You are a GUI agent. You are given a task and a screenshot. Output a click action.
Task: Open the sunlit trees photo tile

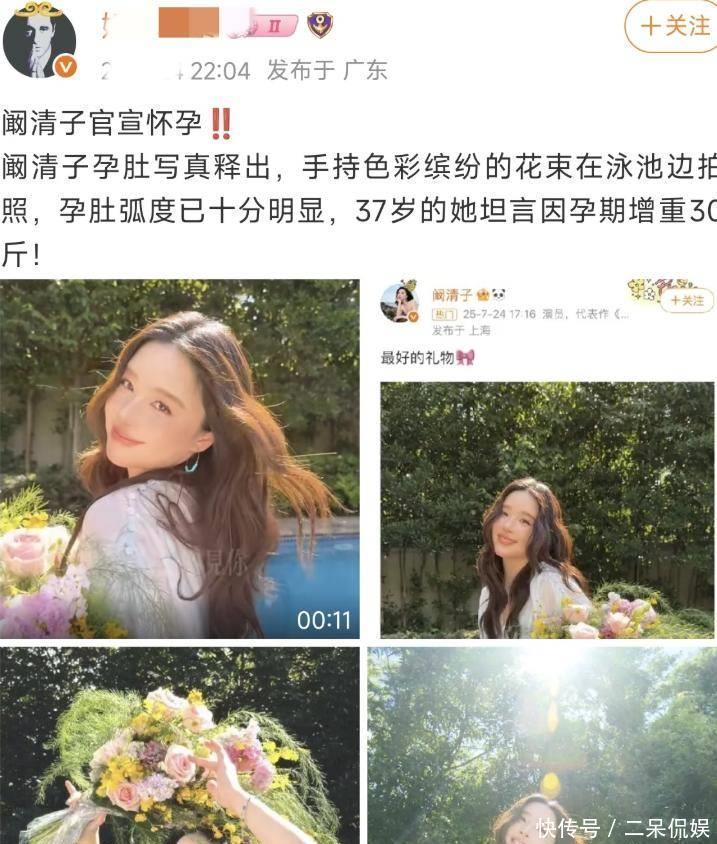[541, 745]
